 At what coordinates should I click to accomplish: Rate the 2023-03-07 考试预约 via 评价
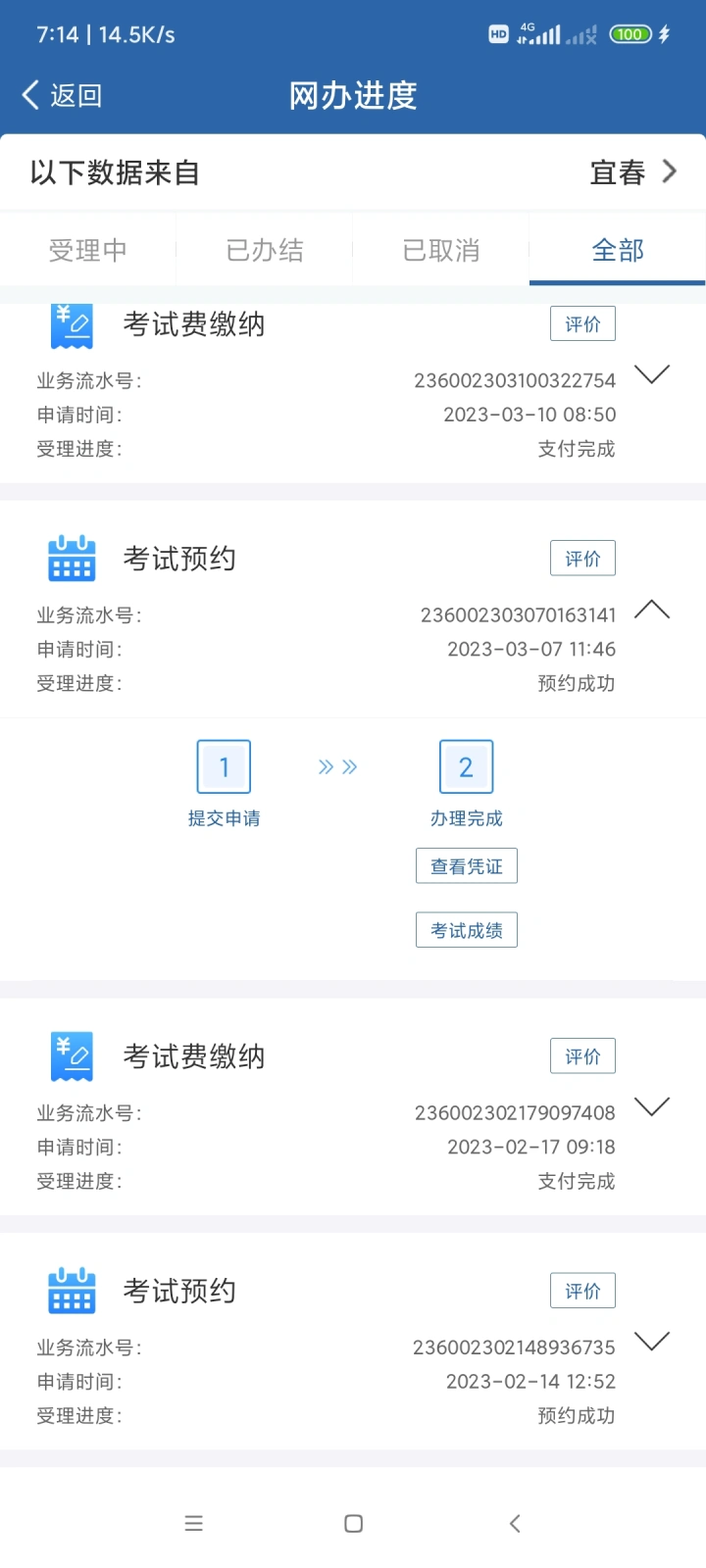(582, 559)
